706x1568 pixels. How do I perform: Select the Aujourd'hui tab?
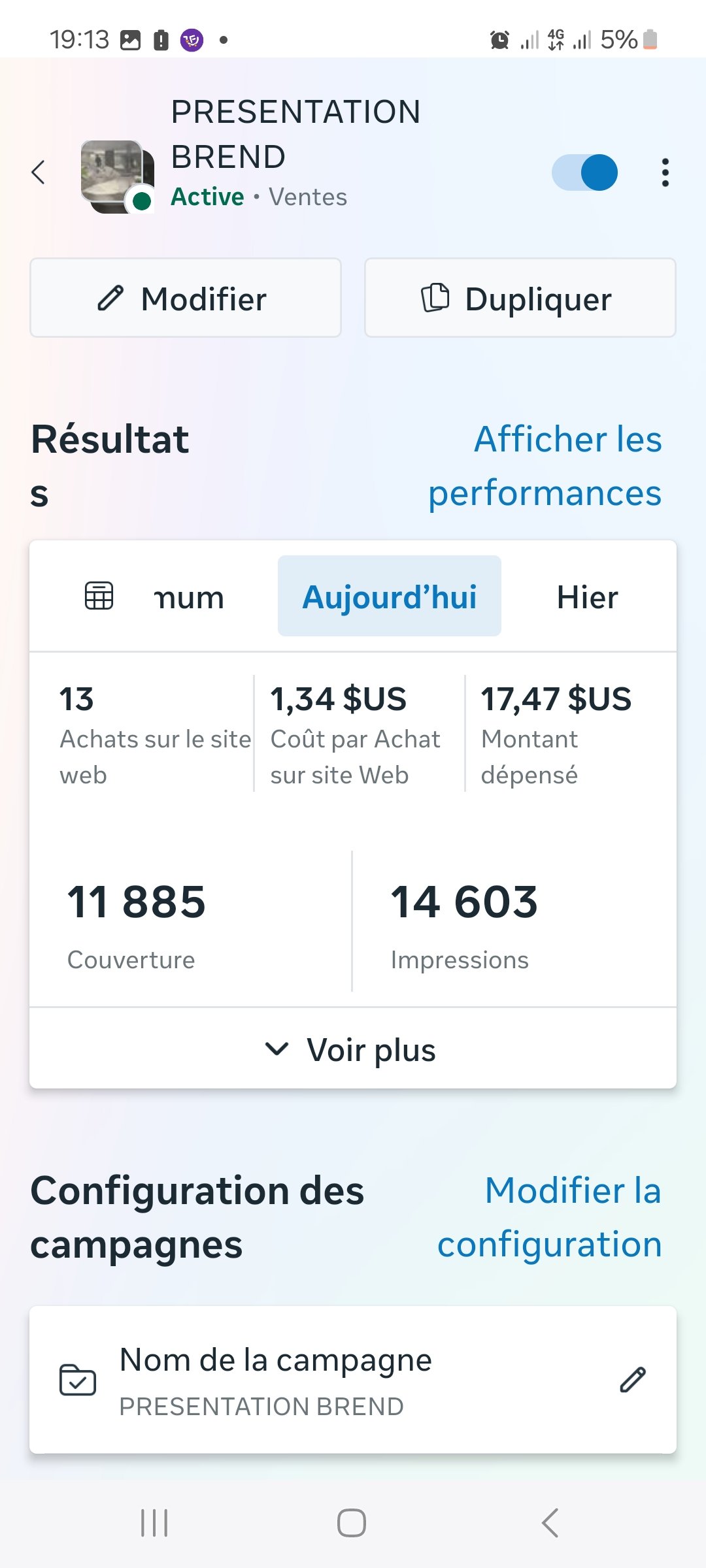[390, 595]
